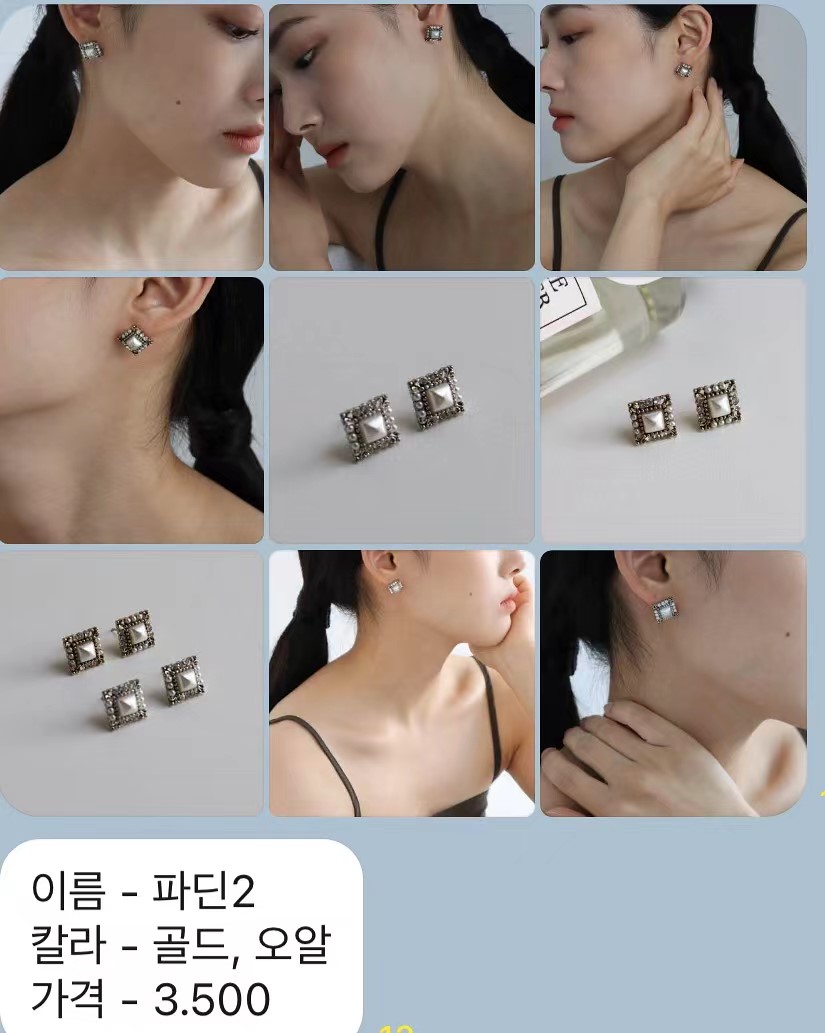Viewport: 825px width, 1033px height.
Task: Open photo of earrings beside the glass bottle
Action: click(x=673, y=410)
